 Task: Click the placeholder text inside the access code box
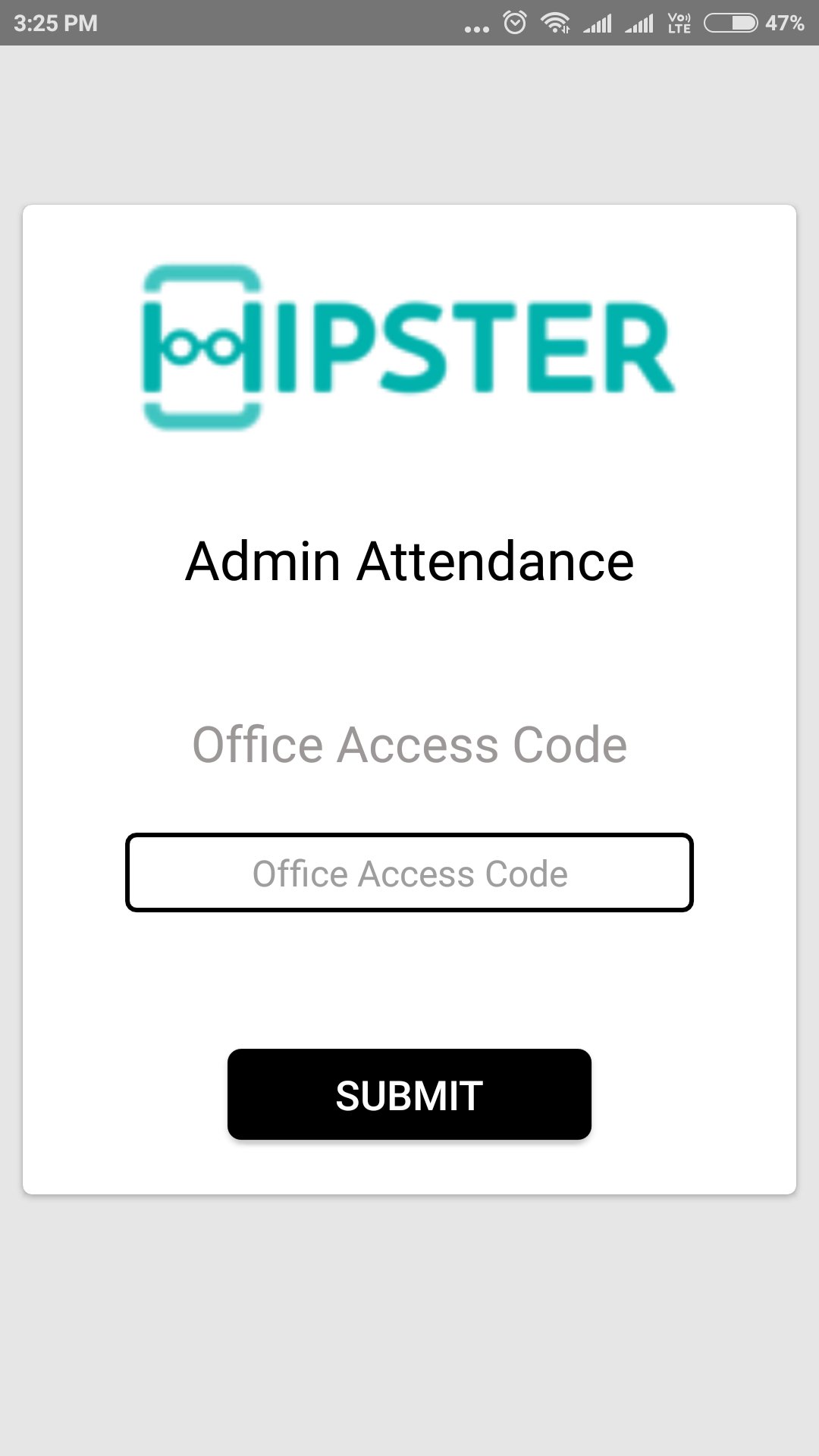409,872
